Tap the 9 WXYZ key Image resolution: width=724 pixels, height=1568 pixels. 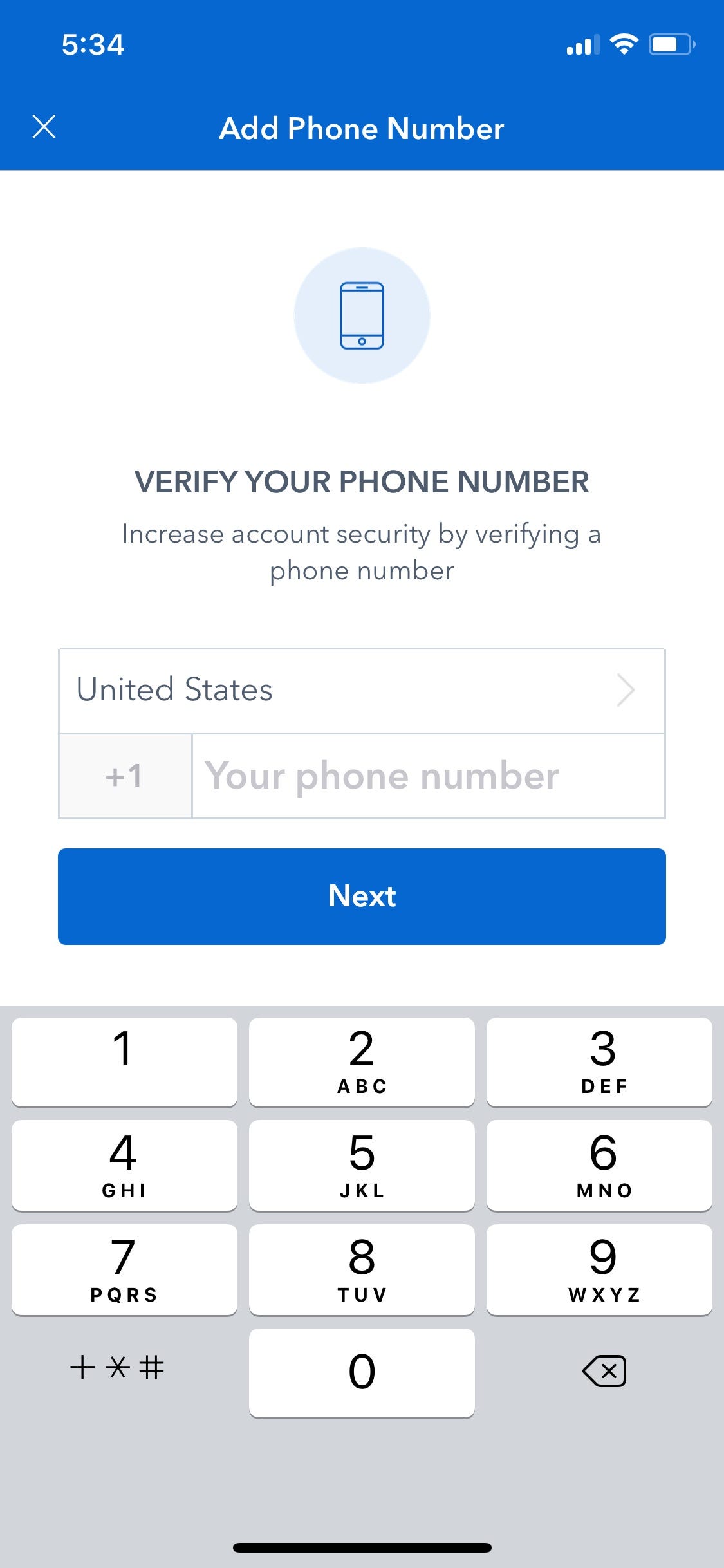tap(599, 1269)
